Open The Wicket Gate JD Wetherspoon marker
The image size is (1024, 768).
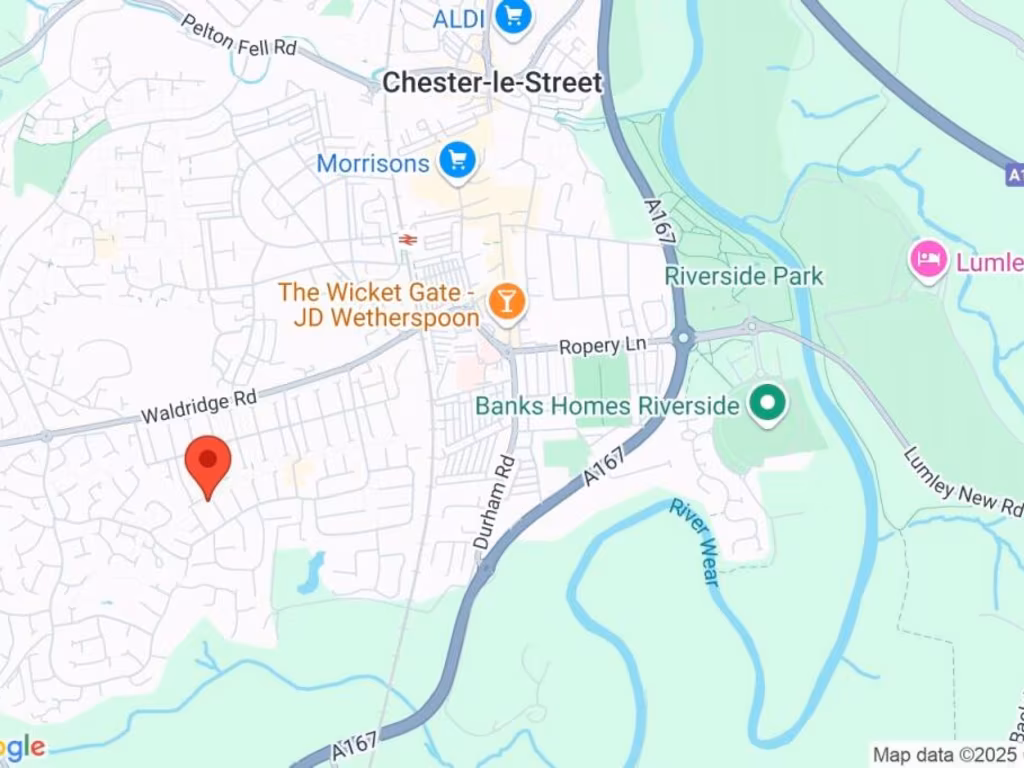click(507, 300)
